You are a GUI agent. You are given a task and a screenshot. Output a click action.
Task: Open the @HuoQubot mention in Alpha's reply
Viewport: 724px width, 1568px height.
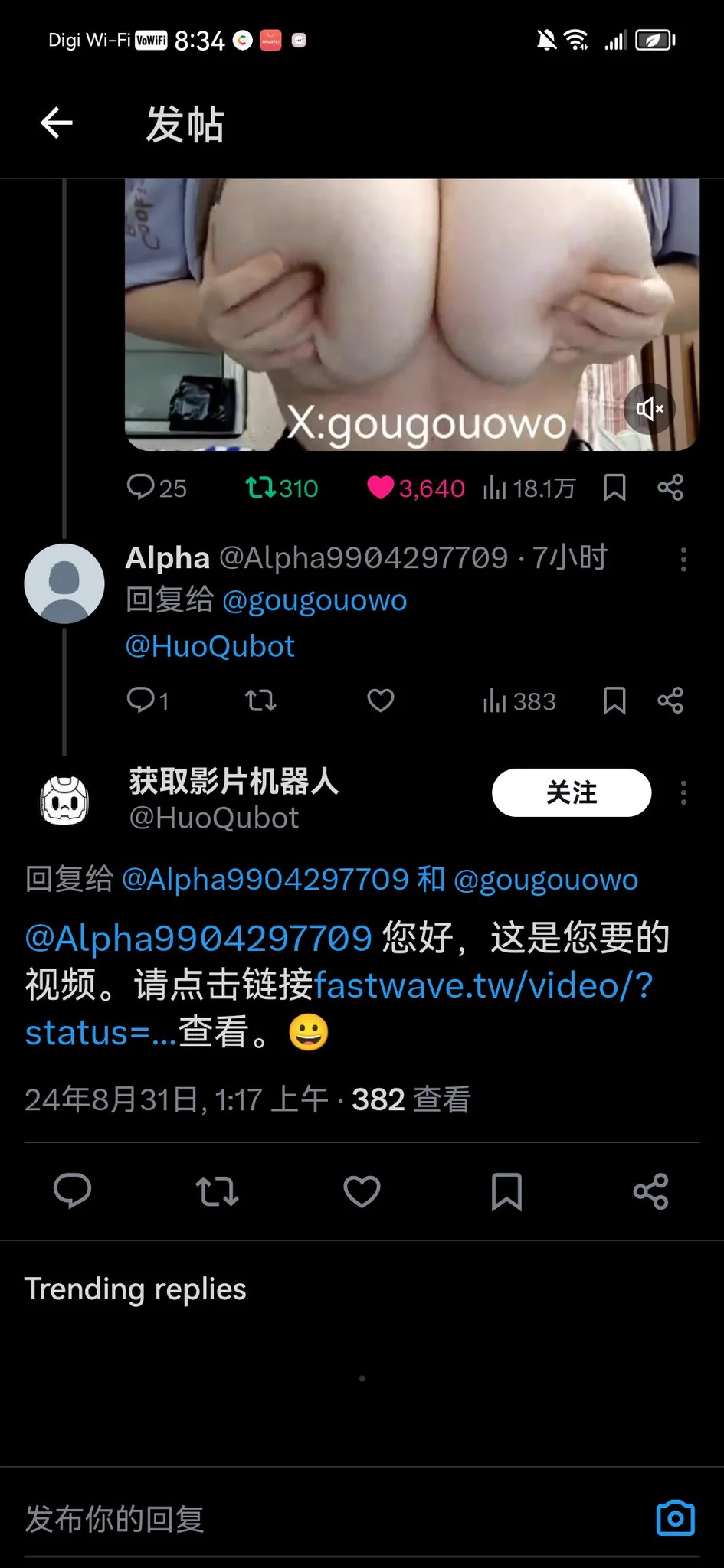tap(210, 647)
